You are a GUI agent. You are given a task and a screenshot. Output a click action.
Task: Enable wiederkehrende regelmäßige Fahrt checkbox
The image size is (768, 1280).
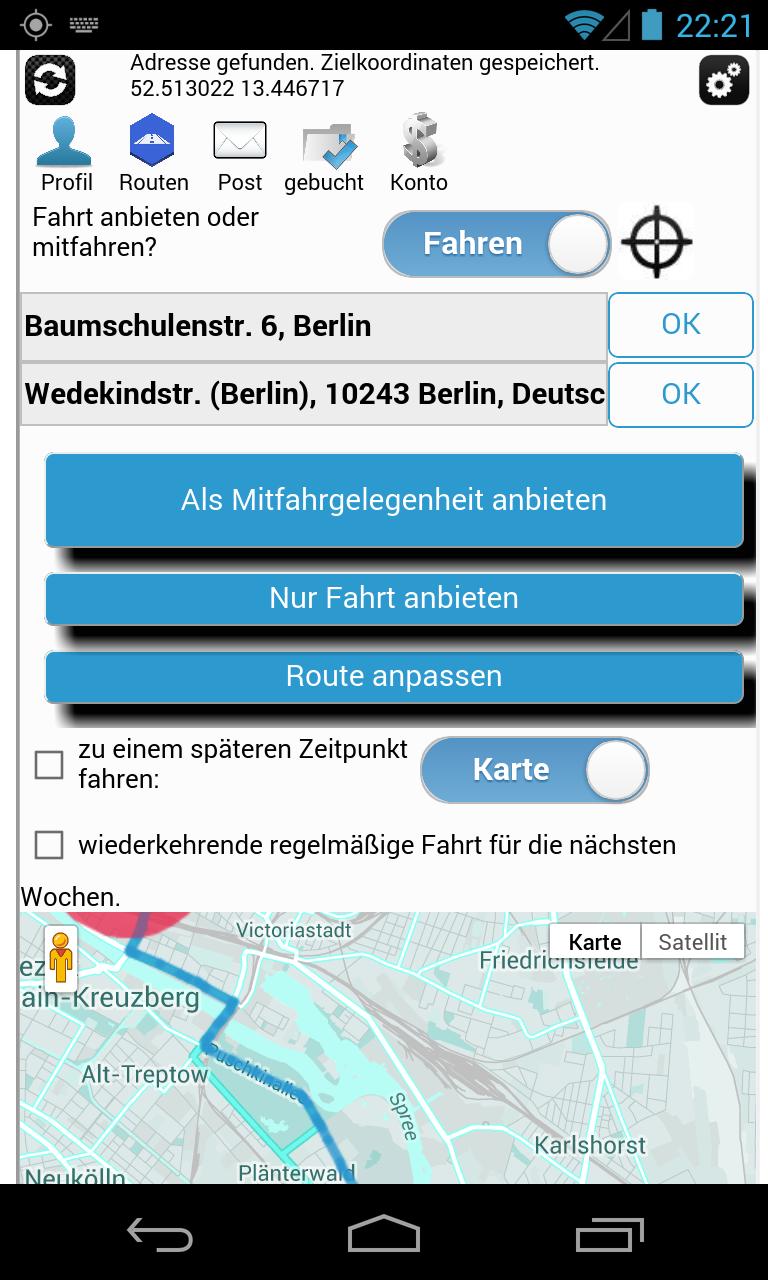[x=49, y=845]
